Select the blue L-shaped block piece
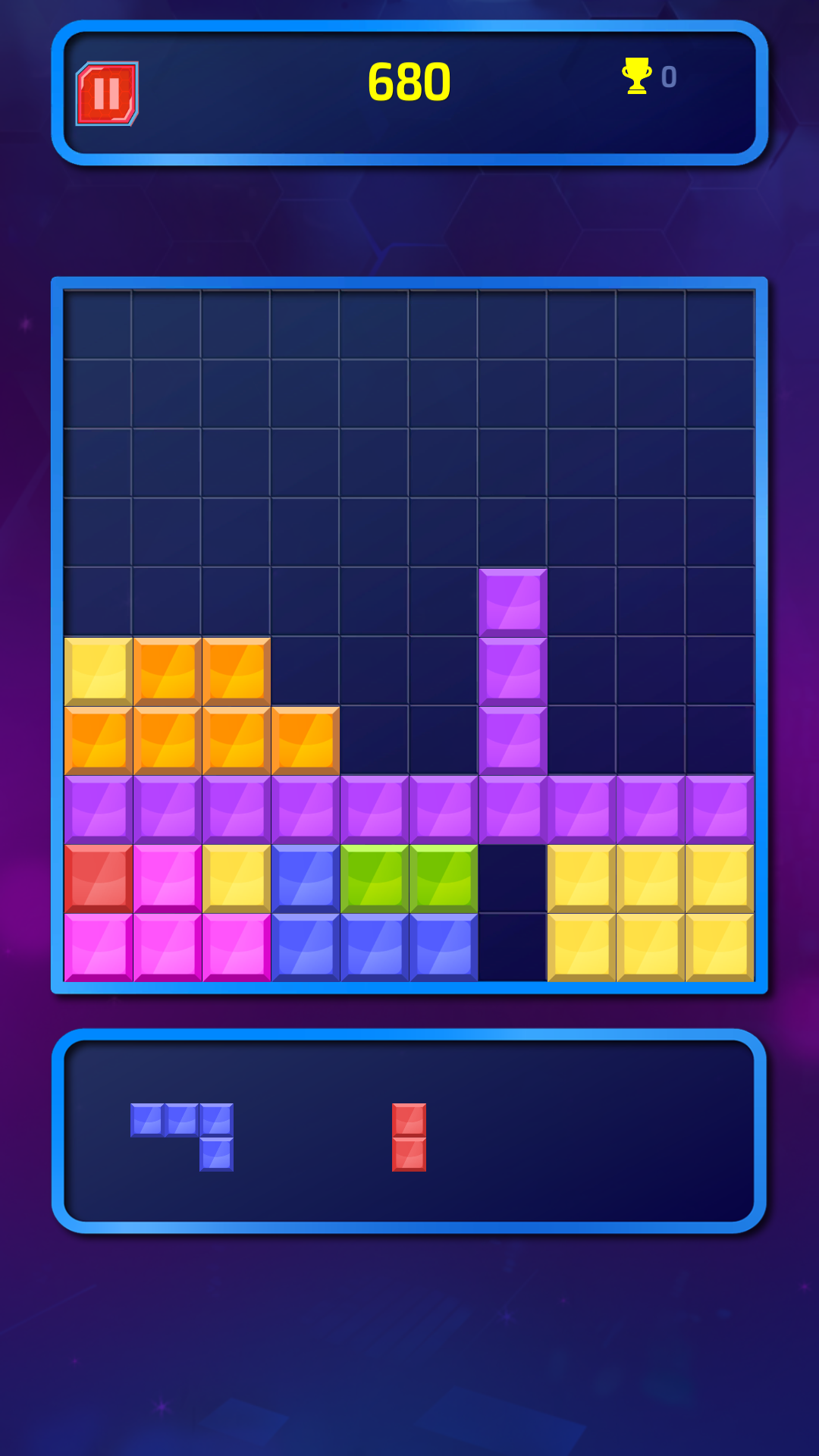The width and height of the screenshot is (819, 1456). [x=182, y=1137]
